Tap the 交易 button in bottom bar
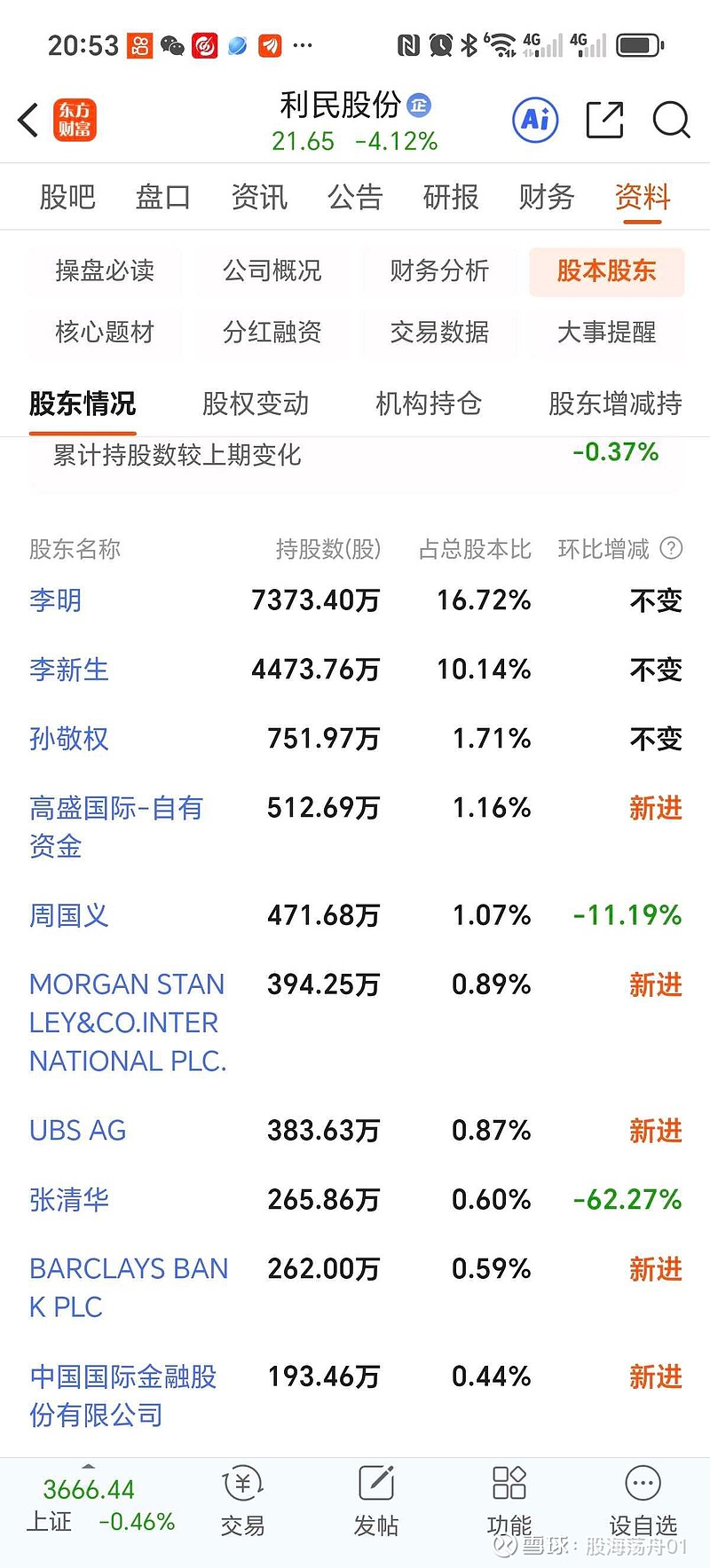The height and width of the screenshot is (1568, 710). [x=242, y=1501]
